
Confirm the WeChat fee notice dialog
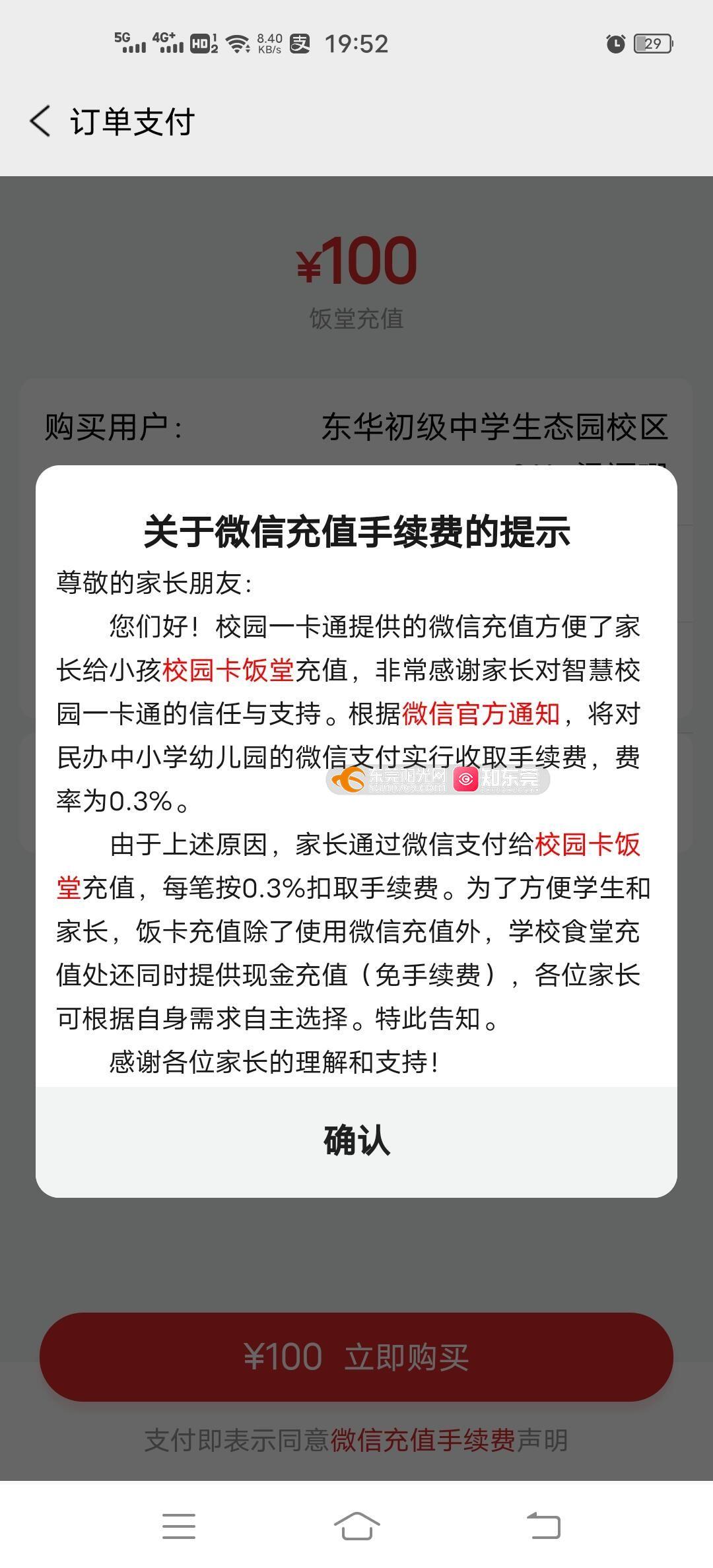tap(356, 1140)
